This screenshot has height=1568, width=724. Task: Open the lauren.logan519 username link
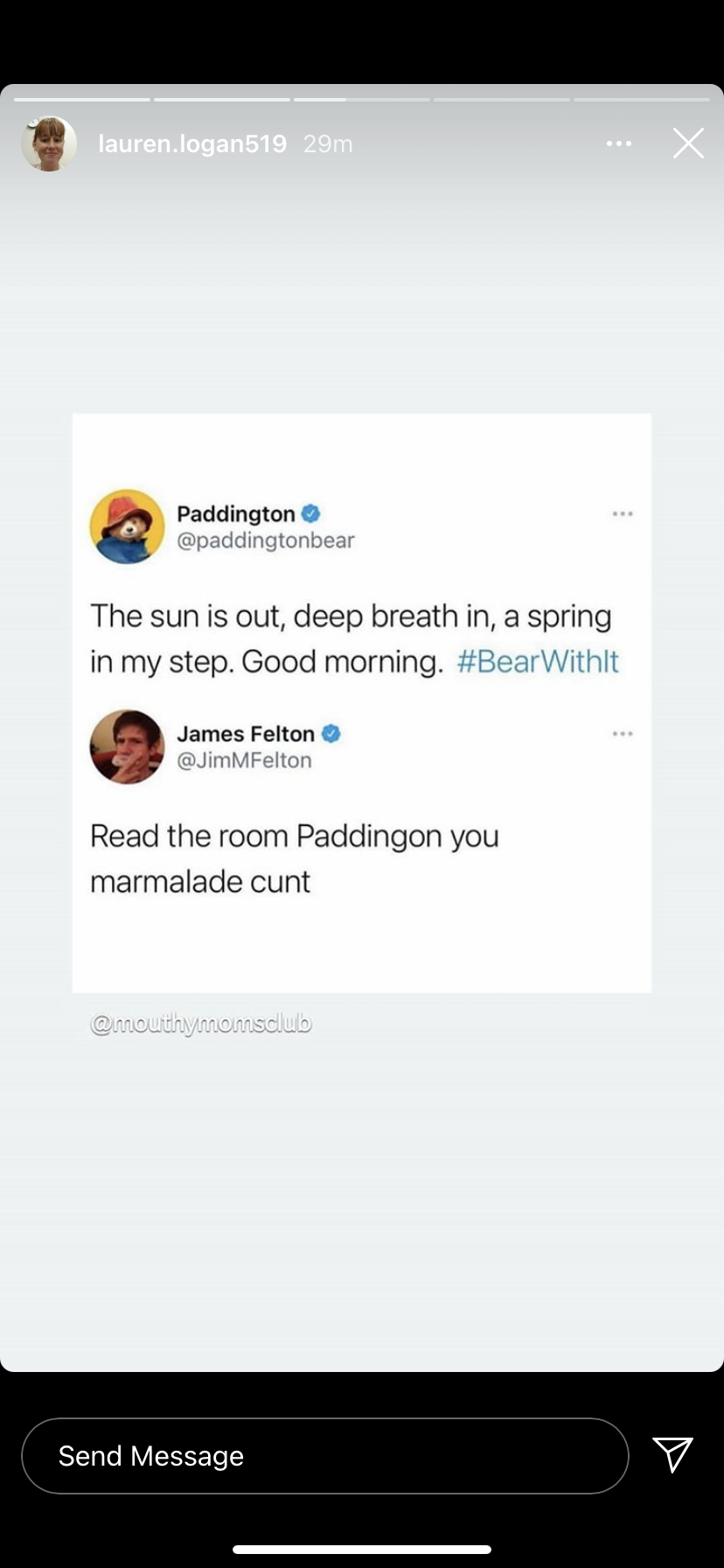pyautogui.click(x=192, y=143)
